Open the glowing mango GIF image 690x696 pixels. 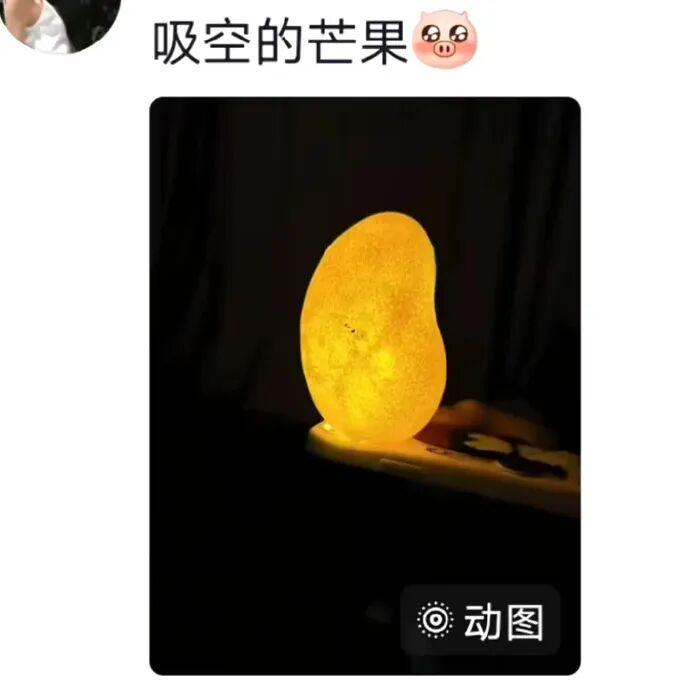coord(365,385)
